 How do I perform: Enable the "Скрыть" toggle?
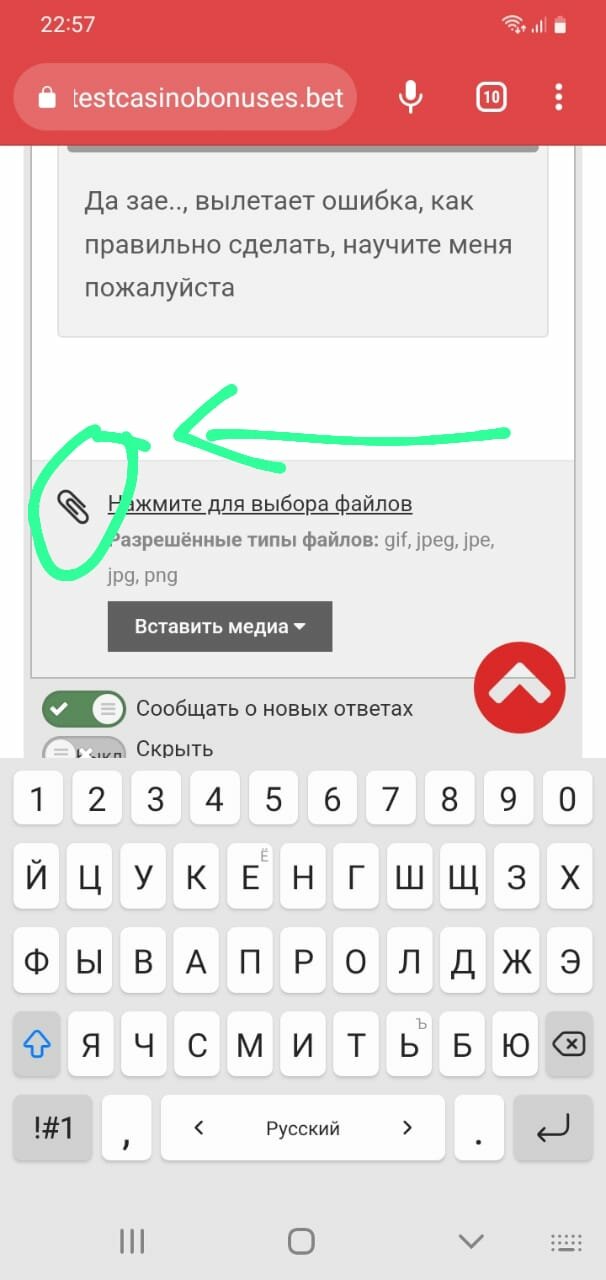click(x=84, y=748)
